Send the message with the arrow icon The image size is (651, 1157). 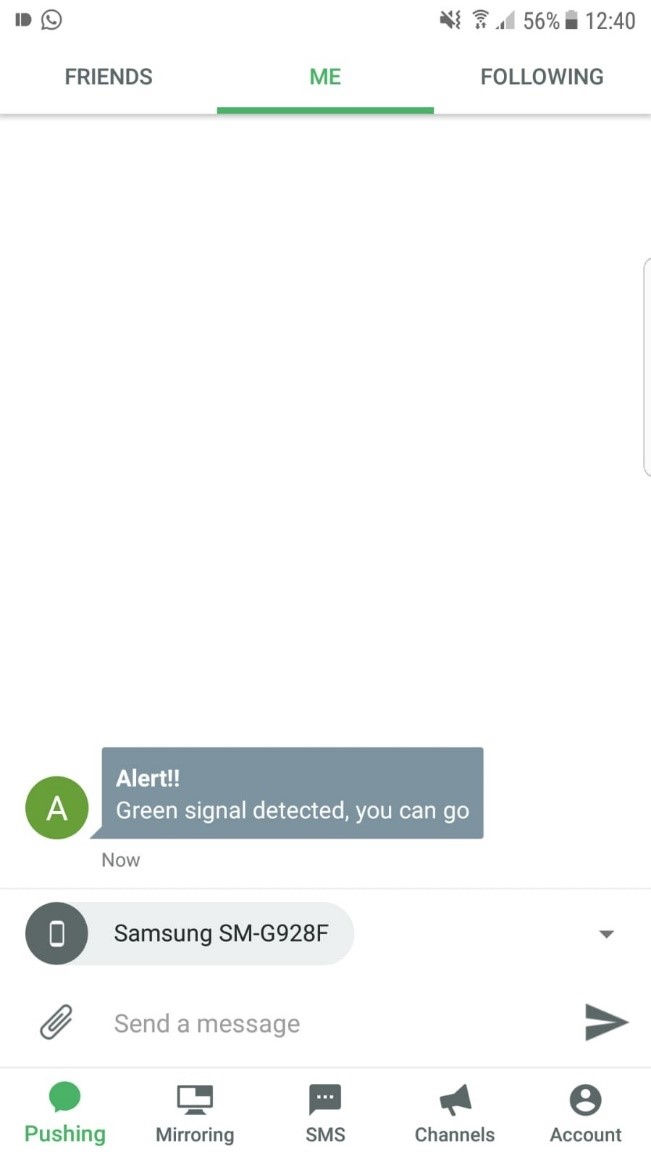click(606, 1022)
